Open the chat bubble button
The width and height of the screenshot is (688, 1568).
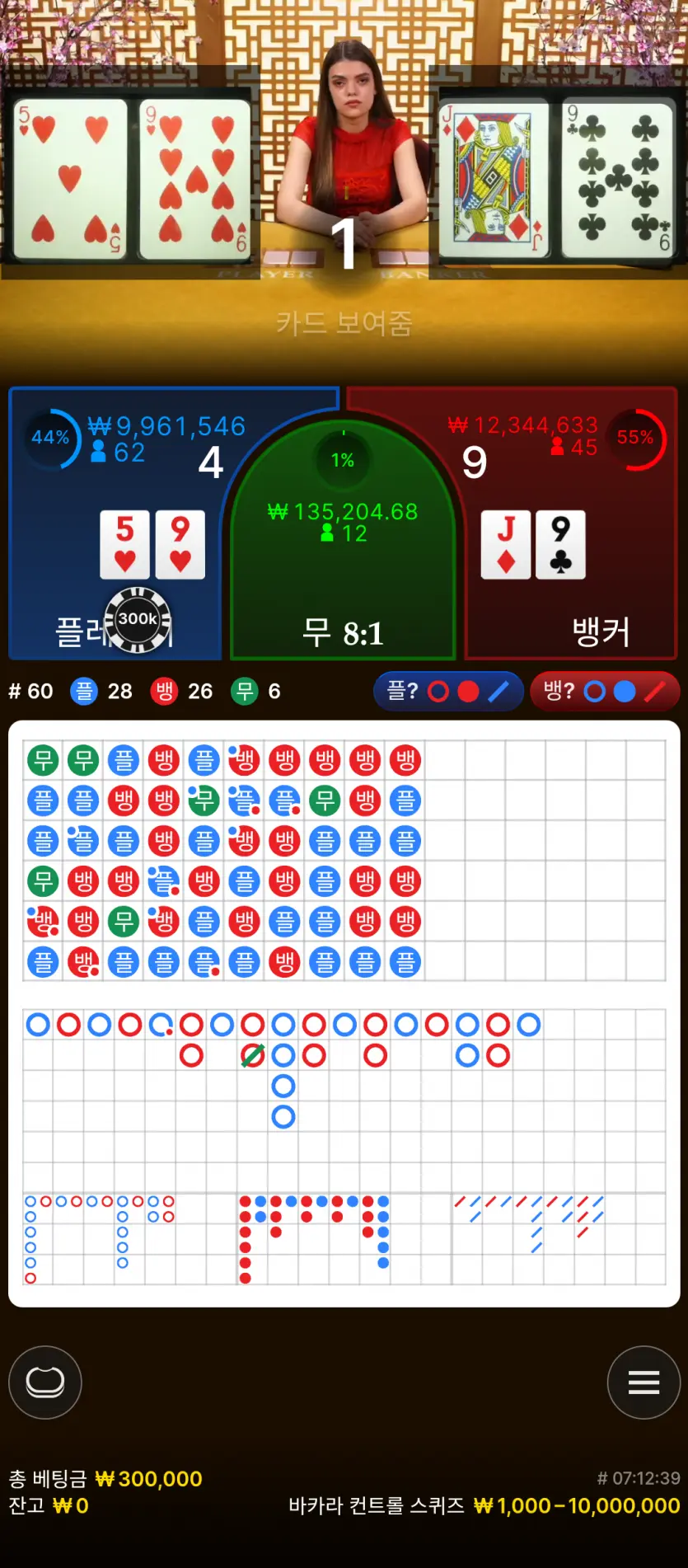45,1383
